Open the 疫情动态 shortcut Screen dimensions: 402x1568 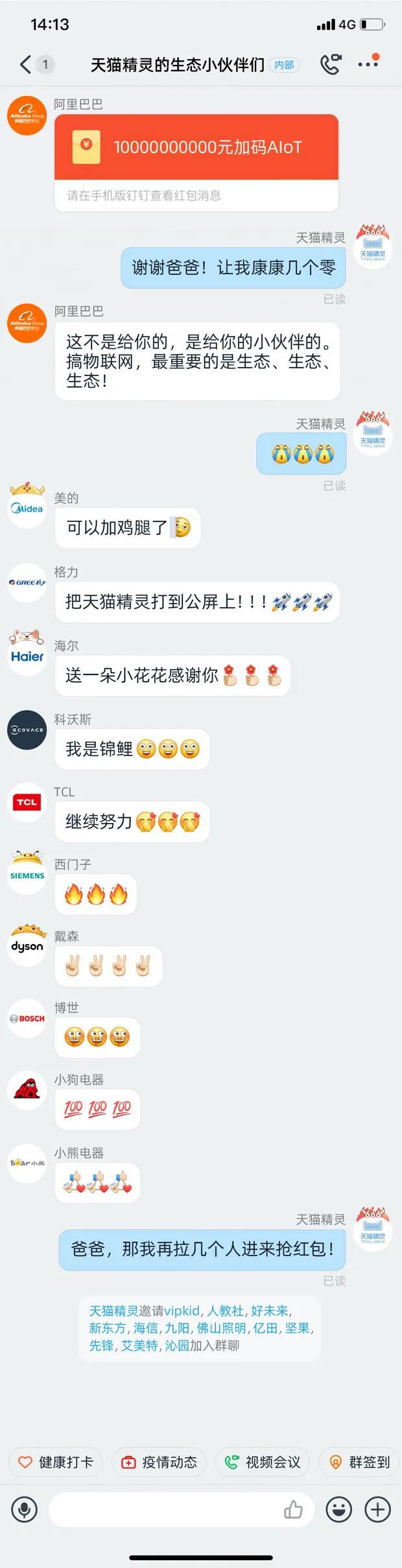[x=160, y=1462]
